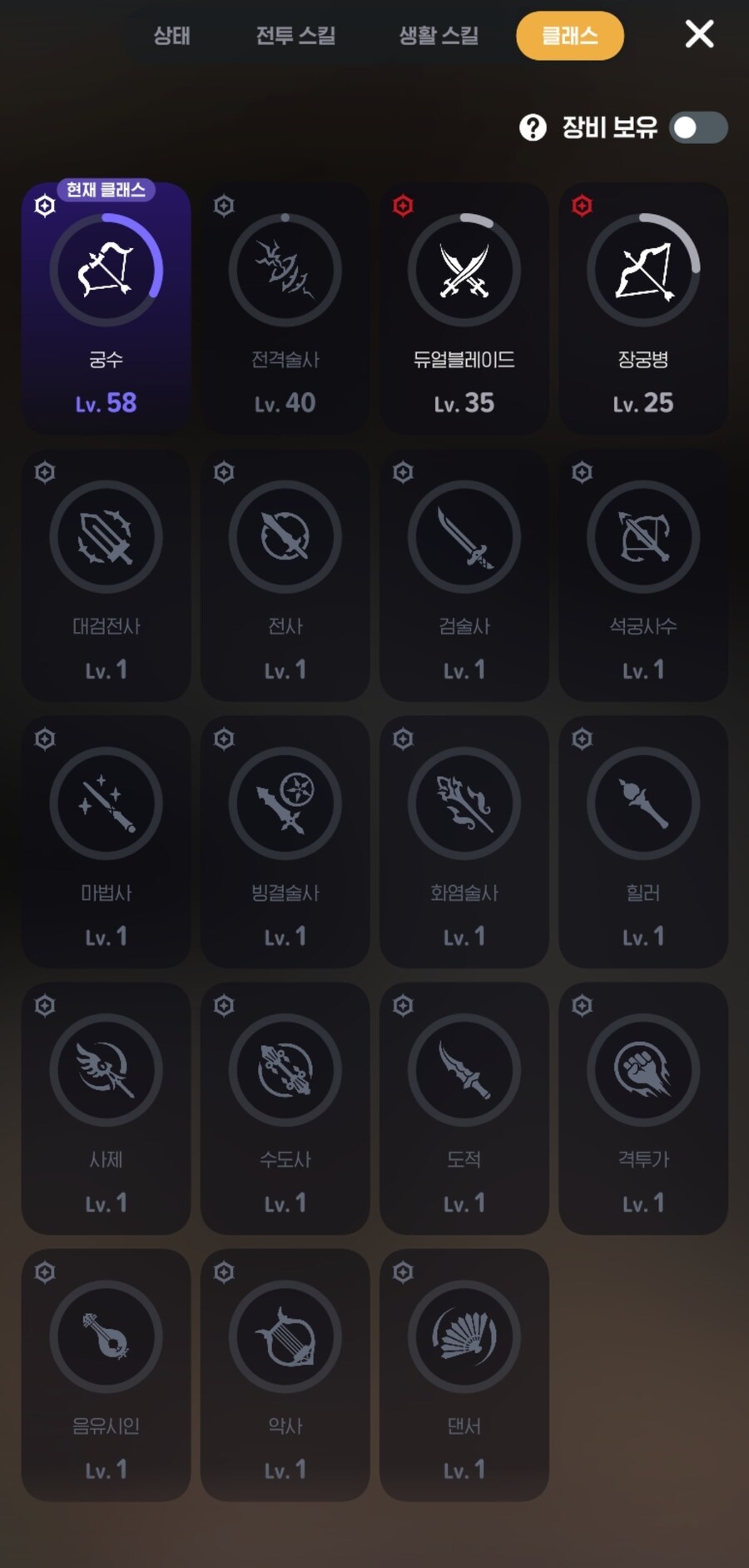Switch to the 전투 스킬 tab

(295, 36)
